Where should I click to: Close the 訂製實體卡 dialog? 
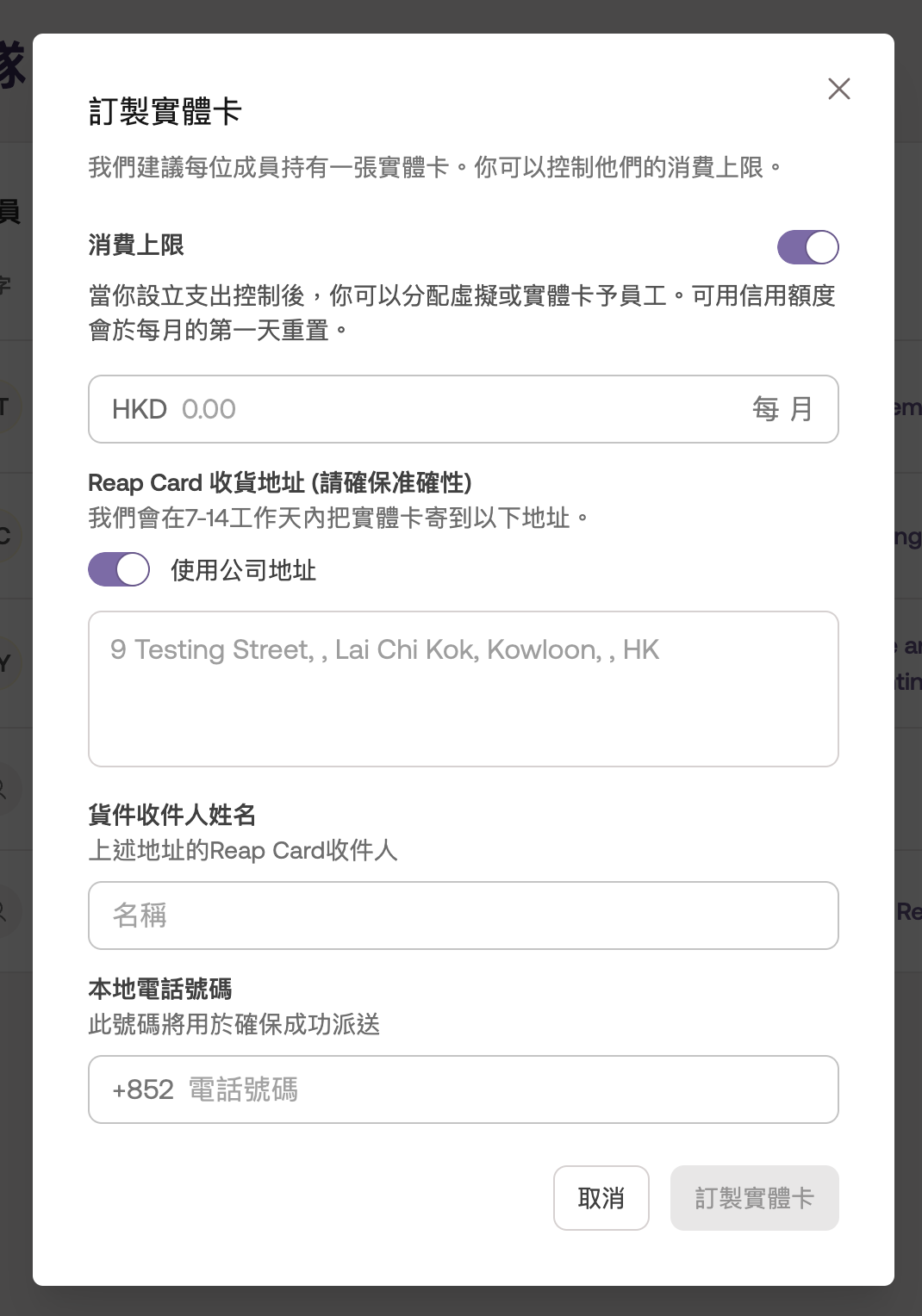tap(838, 89)
